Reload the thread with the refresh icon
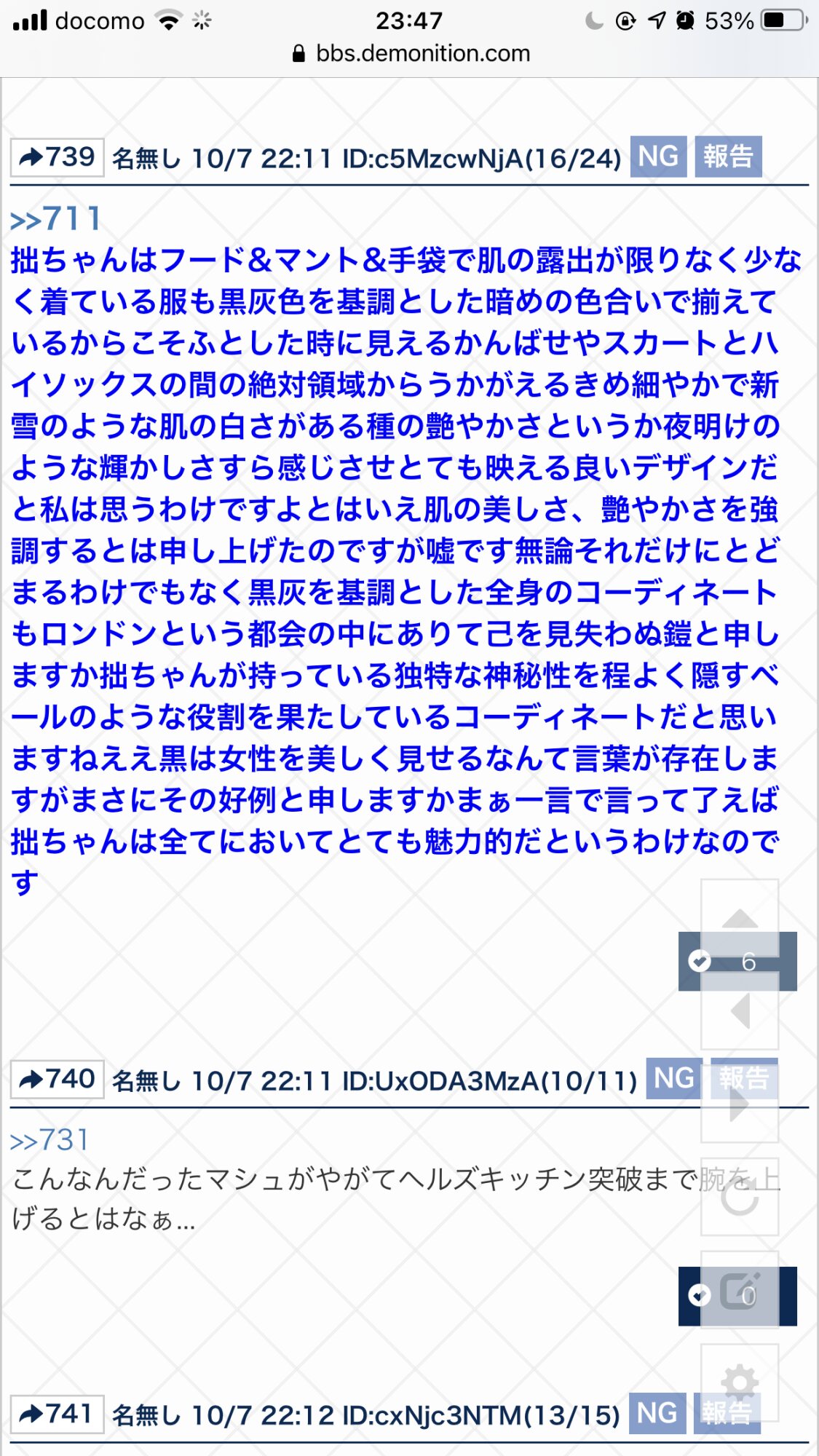The height and width of the screenshot is (1456, 819). click(x=740, y=1197)
